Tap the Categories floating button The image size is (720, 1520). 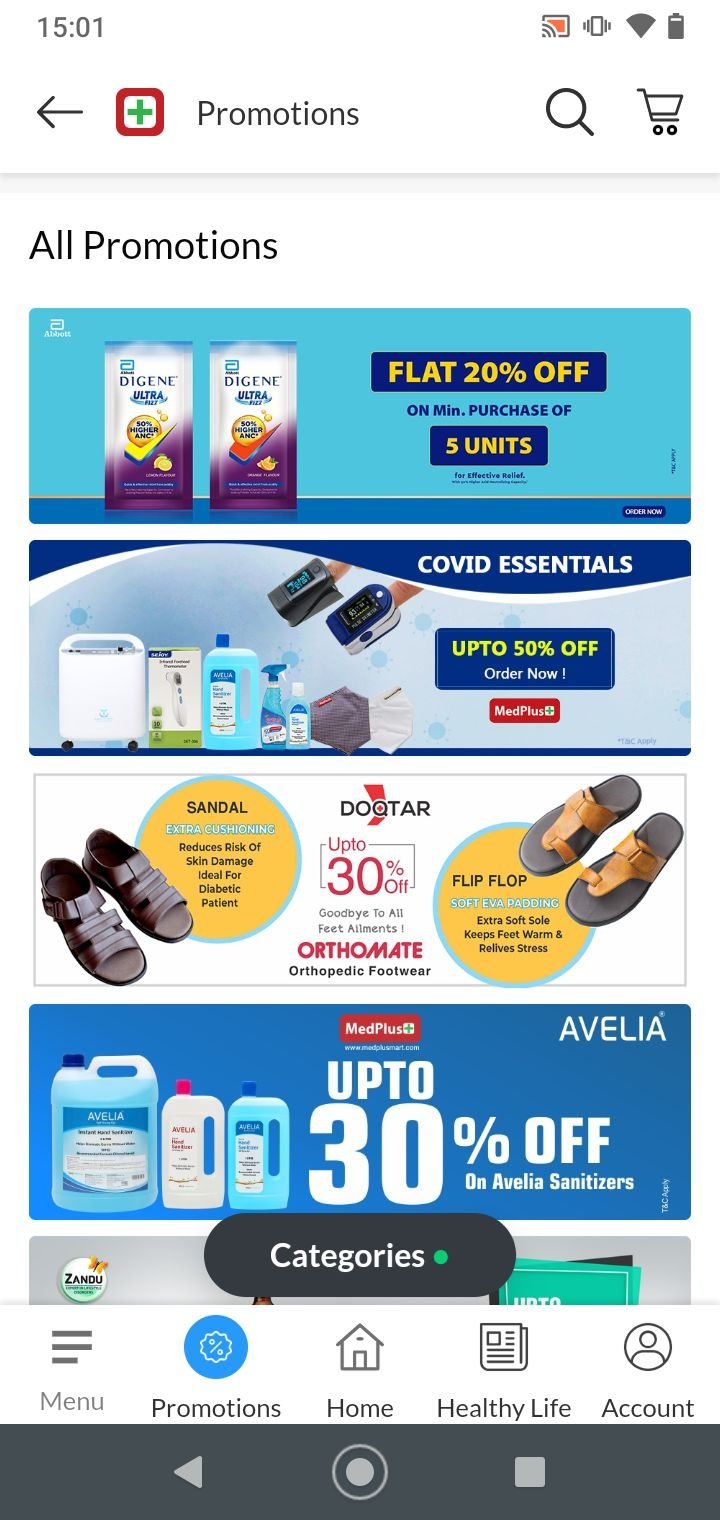click(360, 1256)
